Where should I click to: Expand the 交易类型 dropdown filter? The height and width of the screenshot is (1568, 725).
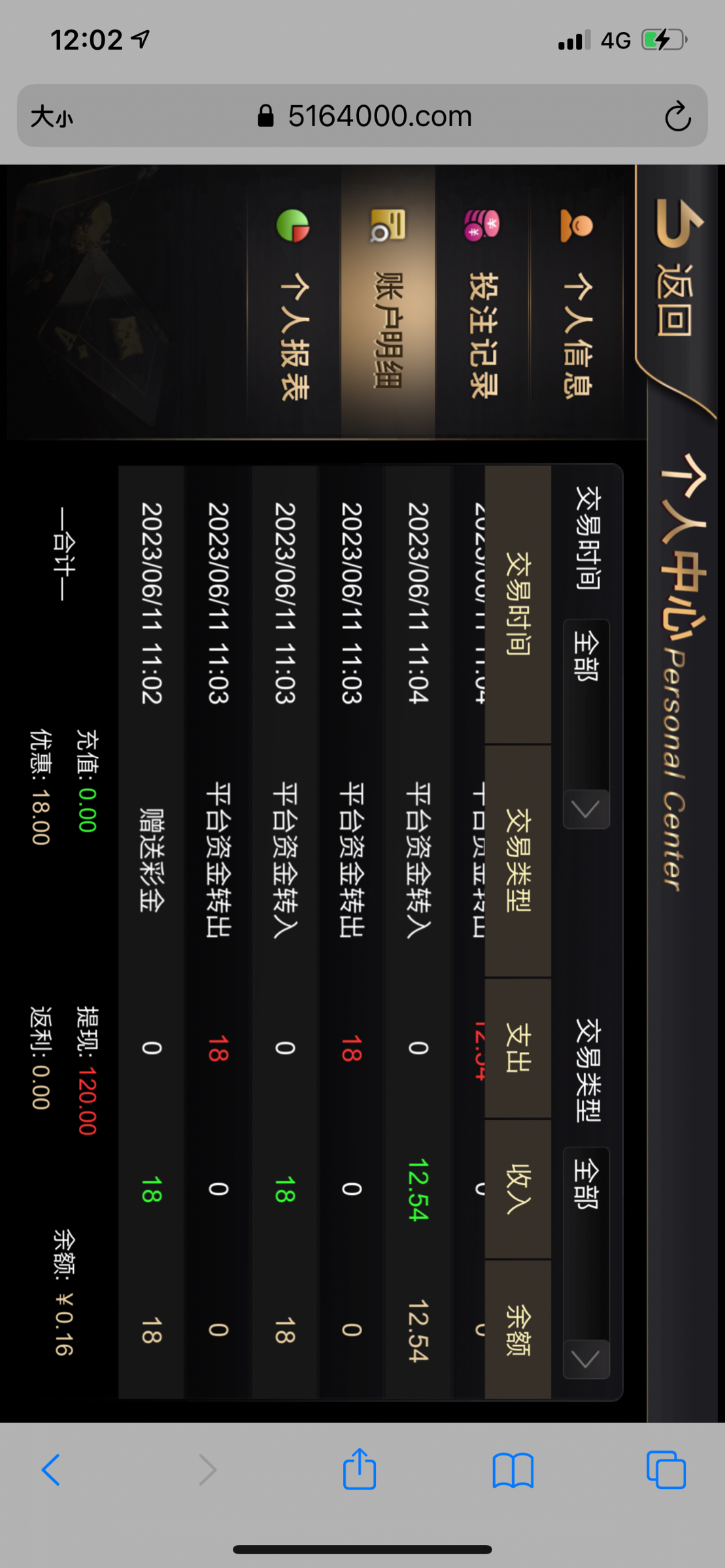coord(586,1262)
